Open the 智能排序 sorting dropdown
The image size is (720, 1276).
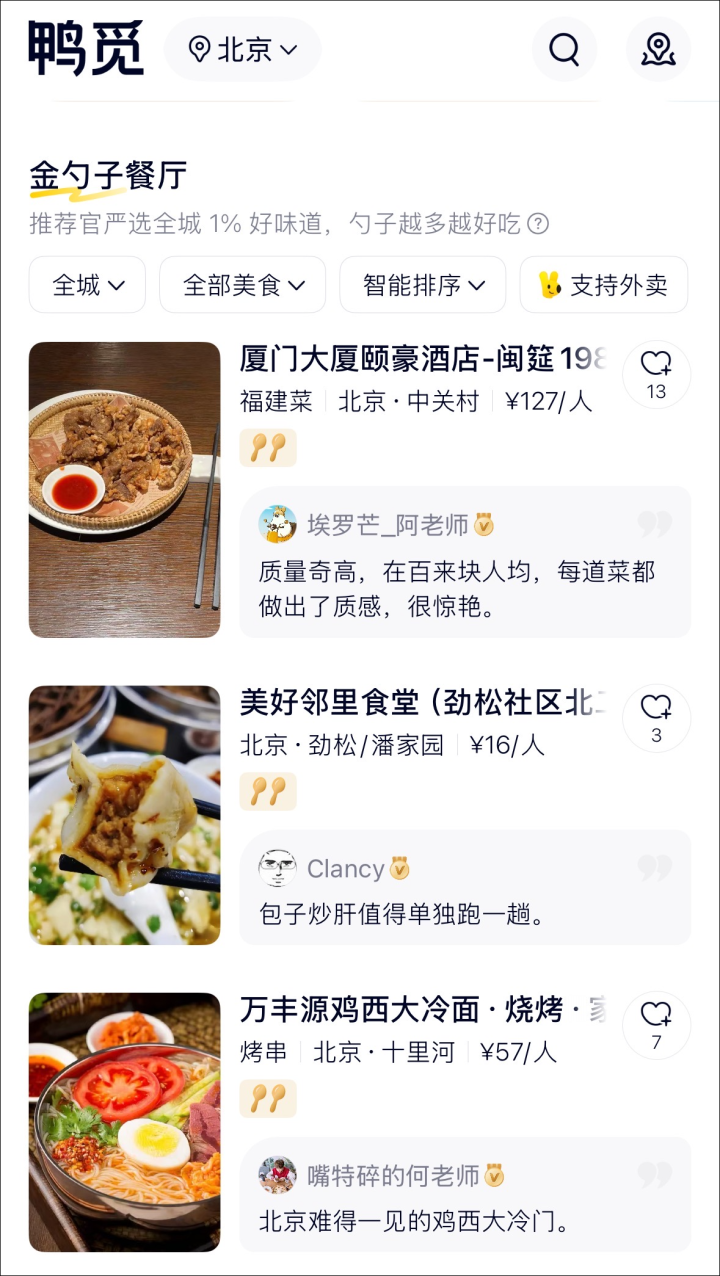pyautogui.click(x=424, y=285)
